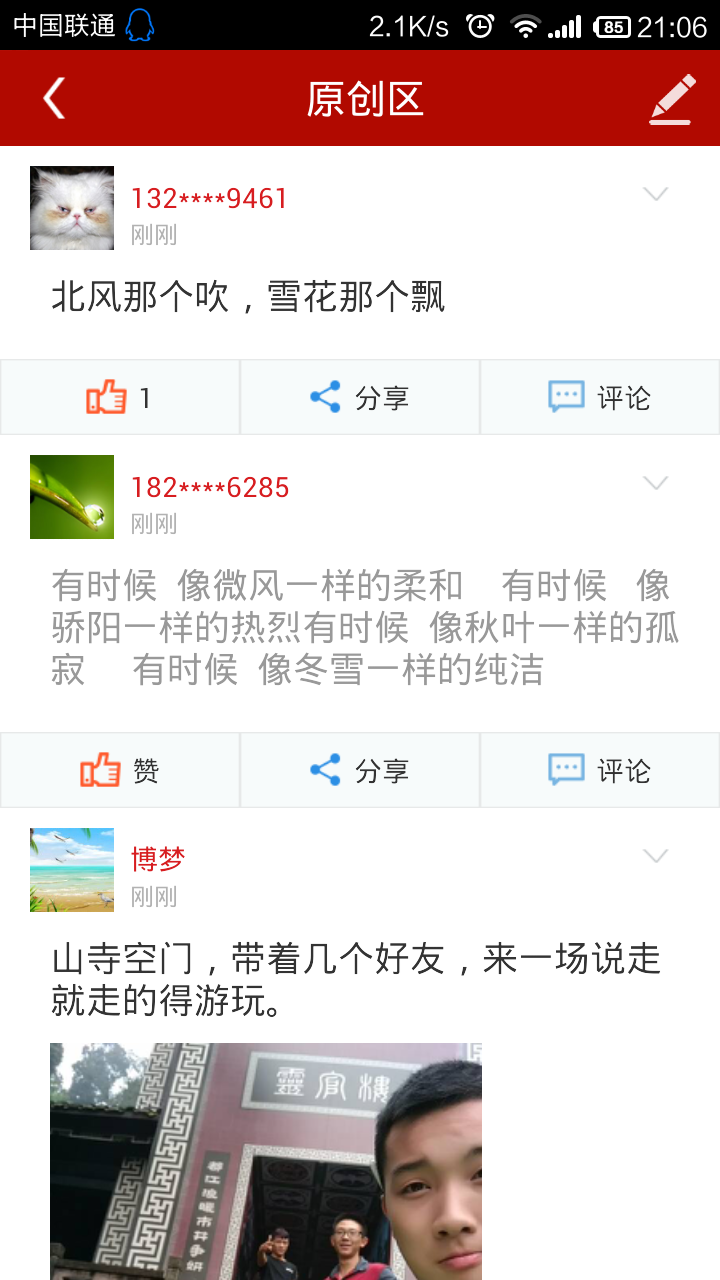Viewport: 720px width, 1280px height.
Task: Open 评论 for 182****6285's post
Action: point(600,770)
